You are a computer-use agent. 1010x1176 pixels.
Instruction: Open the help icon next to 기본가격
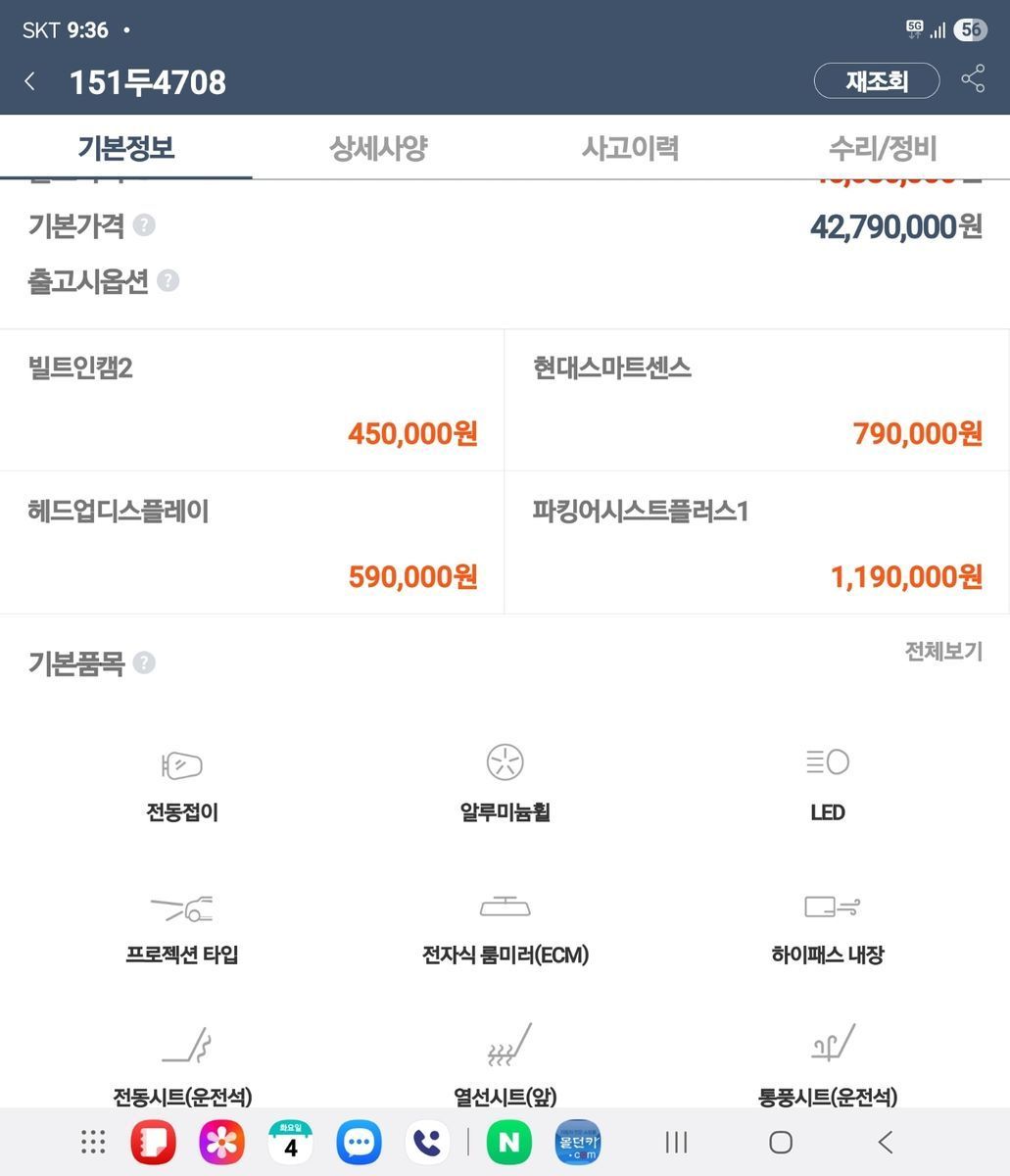pyautogui.click(x=144, y=225)
